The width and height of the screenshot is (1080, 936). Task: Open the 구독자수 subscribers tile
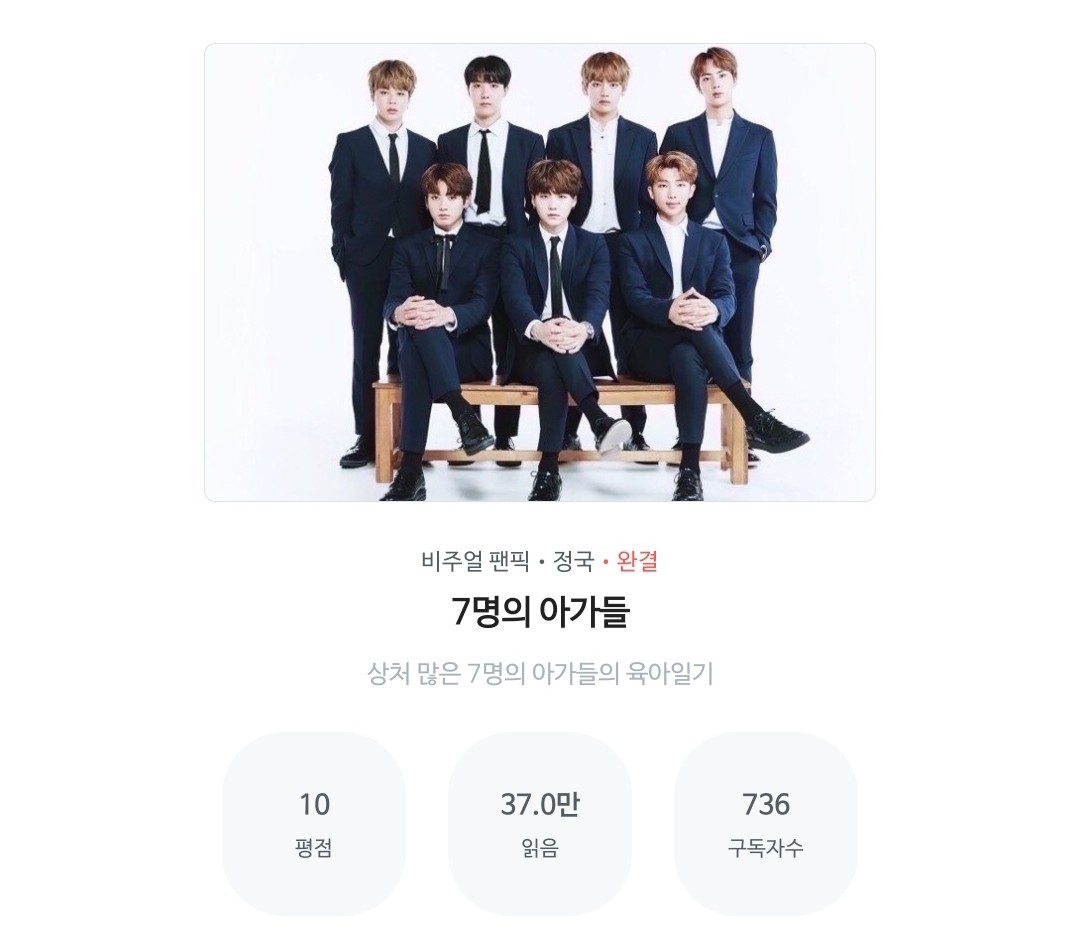point(765,824)
